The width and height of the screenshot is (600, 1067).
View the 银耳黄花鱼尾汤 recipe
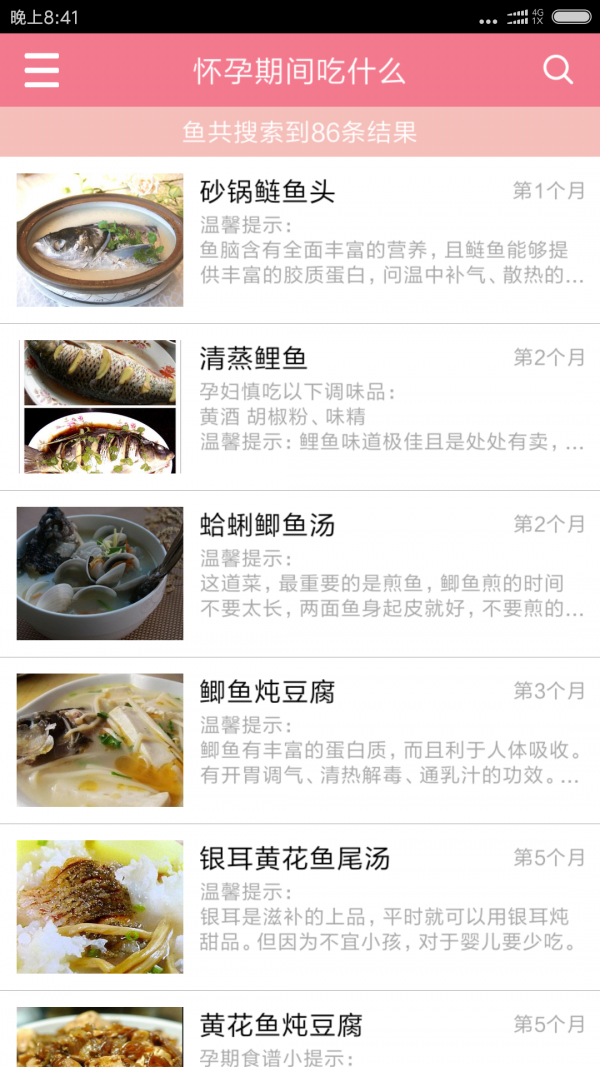[x=300, y=908]
